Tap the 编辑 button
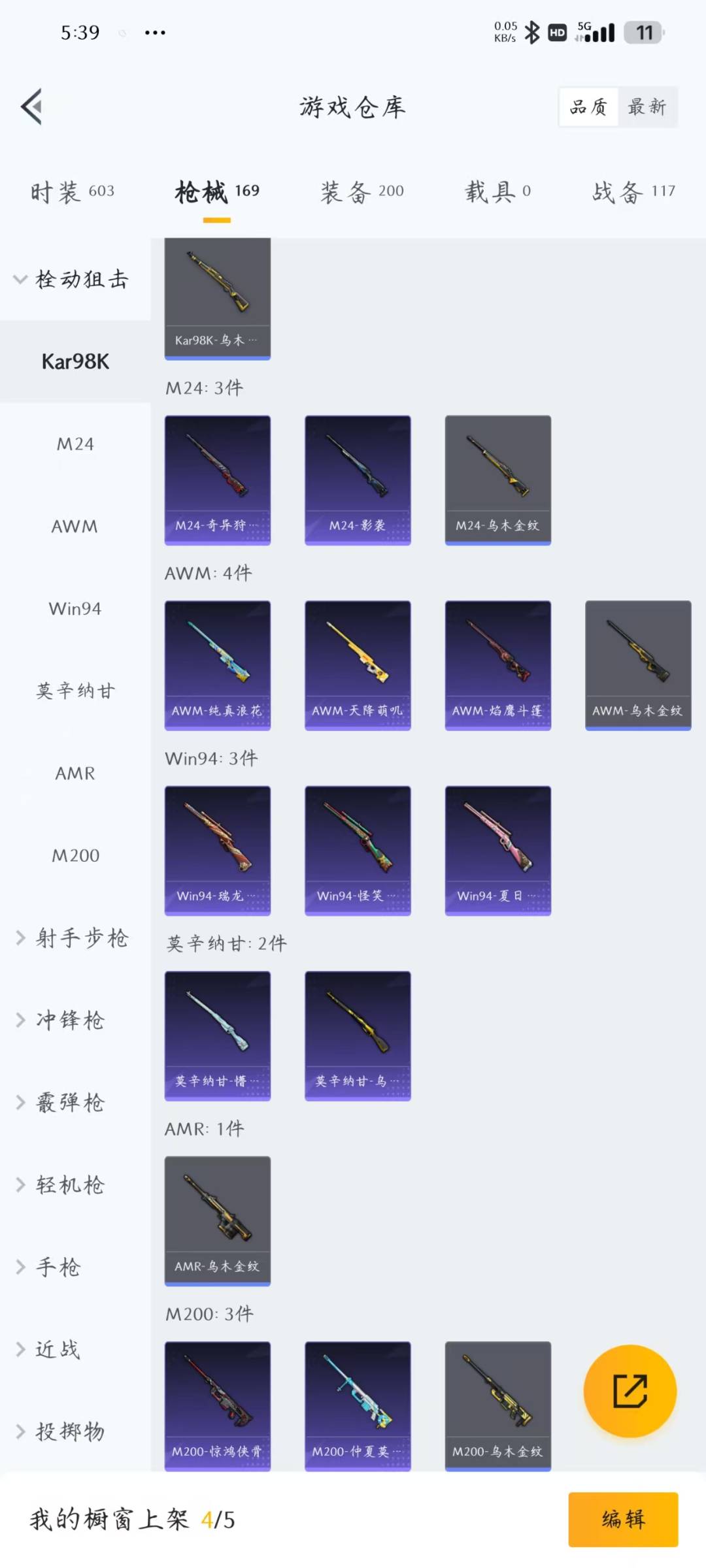706x1568 pixels. click(x=622, y=1519)
